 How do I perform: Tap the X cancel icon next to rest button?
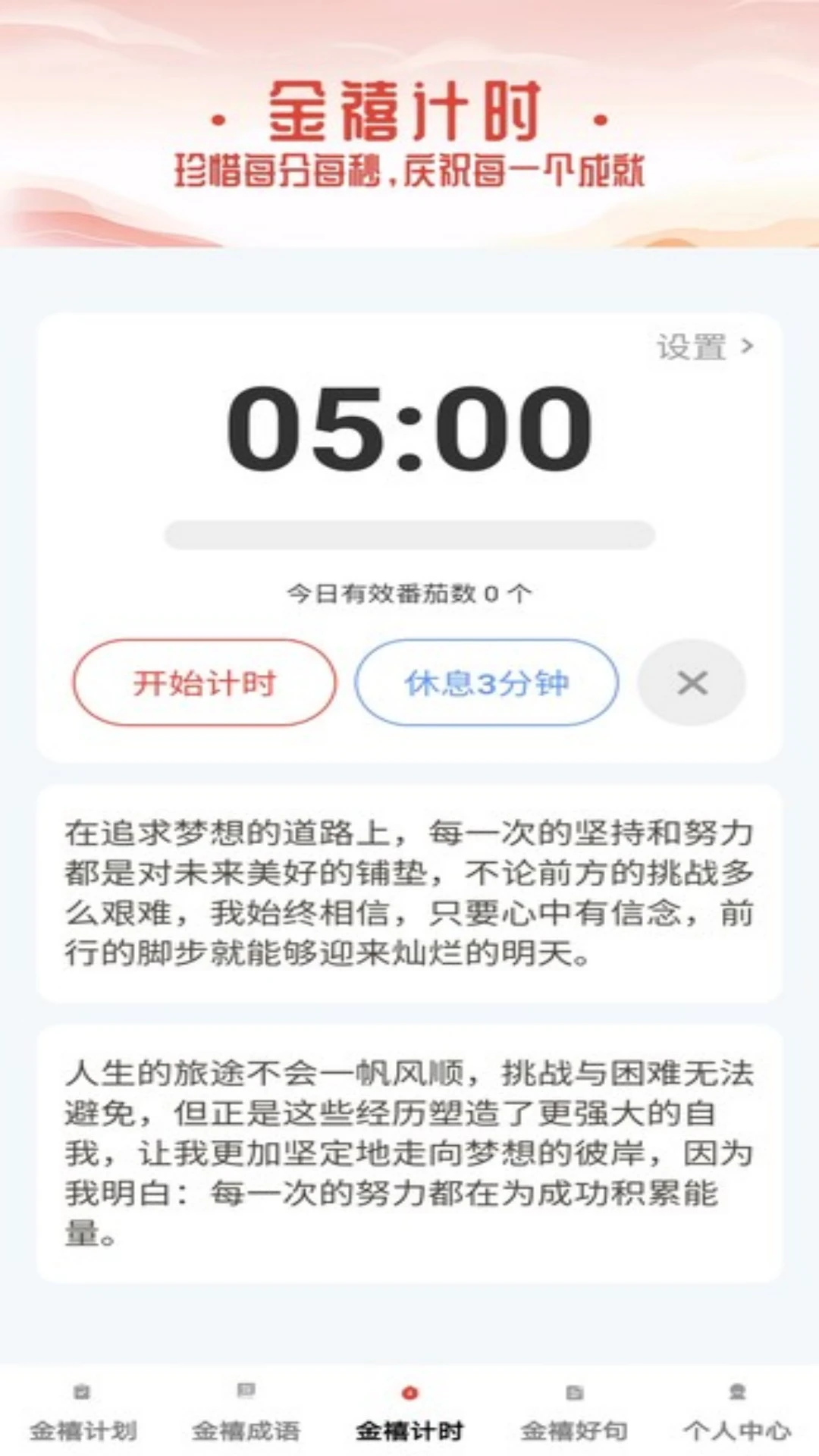pos(692,683)
